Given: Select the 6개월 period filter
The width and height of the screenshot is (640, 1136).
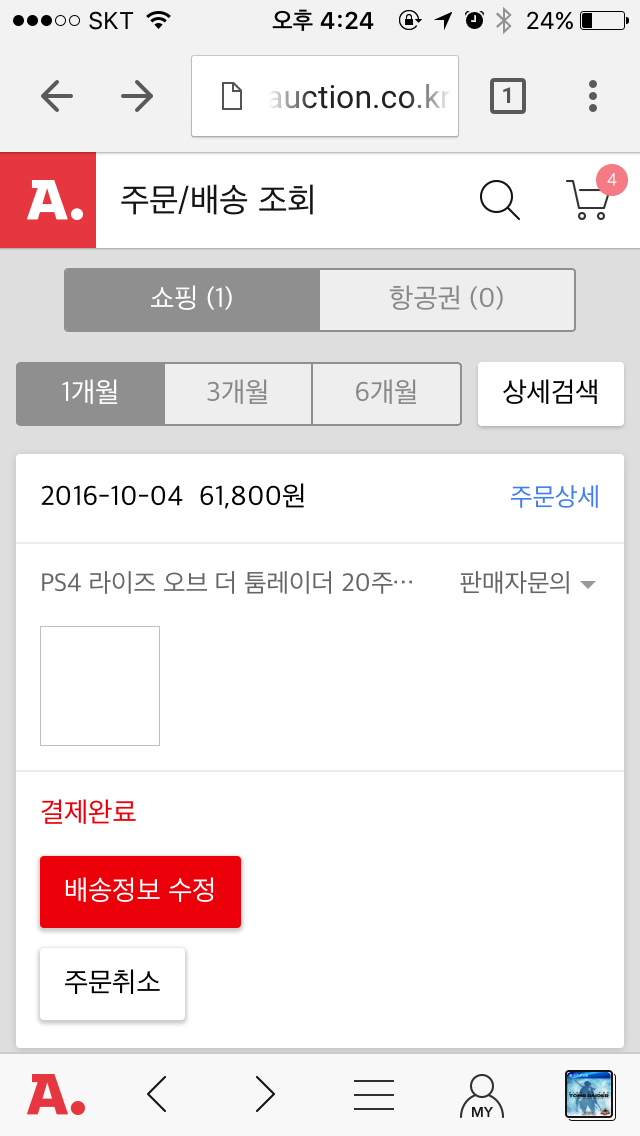Looking at the screenshot, I should pos(386,393).
